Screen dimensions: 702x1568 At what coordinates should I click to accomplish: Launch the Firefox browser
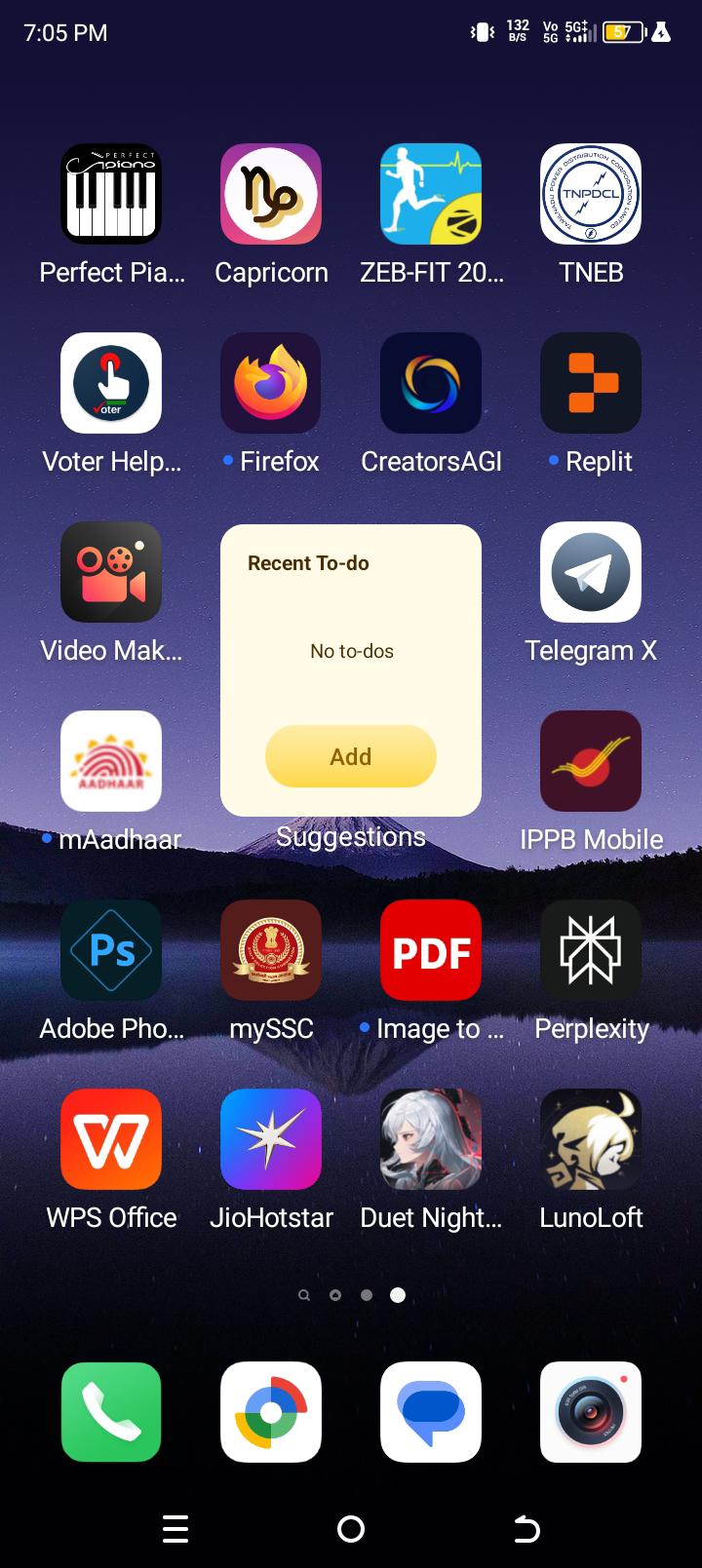271,383
